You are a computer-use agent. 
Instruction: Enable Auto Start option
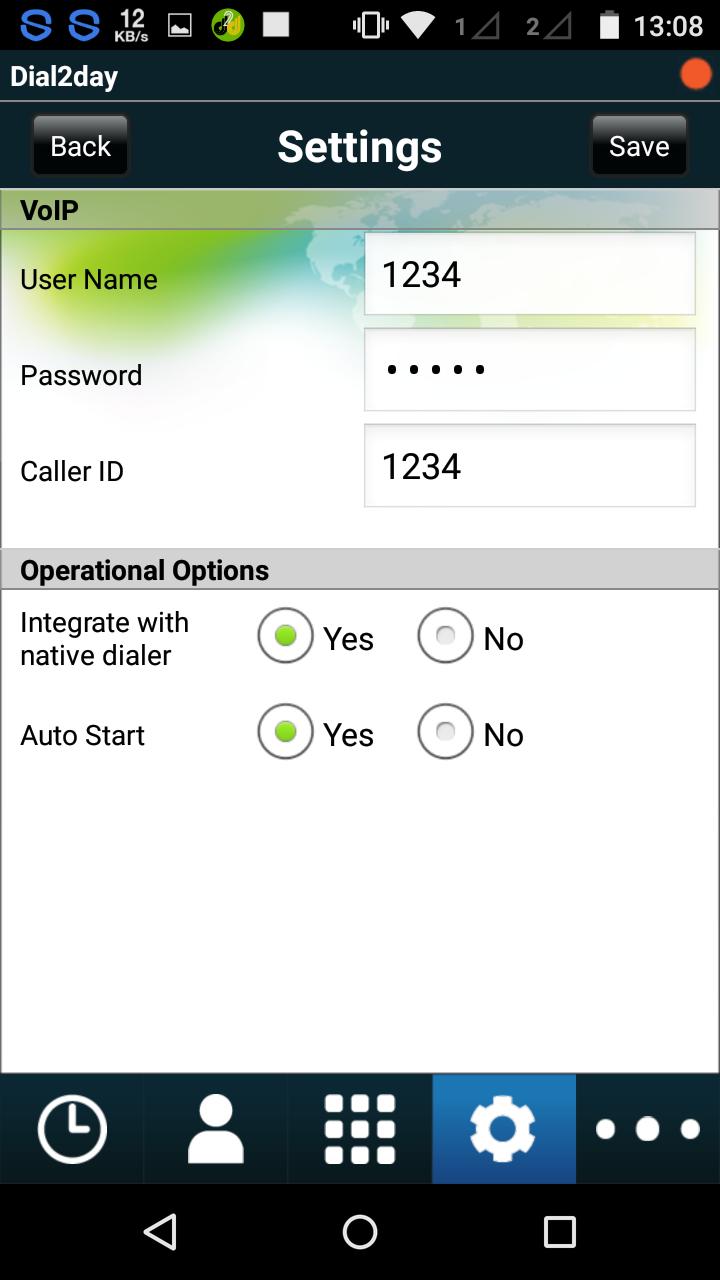285,733
